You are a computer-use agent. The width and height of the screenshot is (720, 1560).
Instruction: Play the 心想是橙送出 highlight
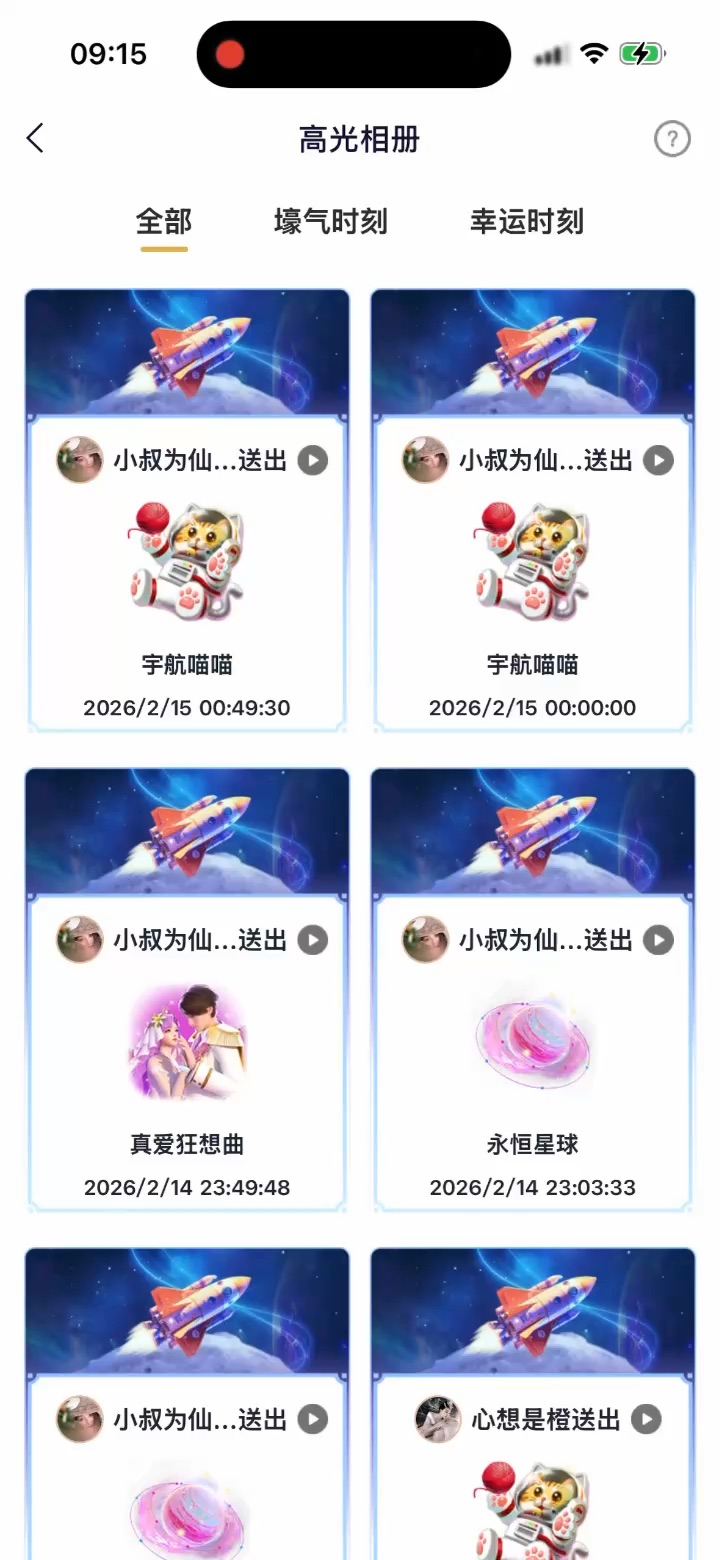[647, 1420]
